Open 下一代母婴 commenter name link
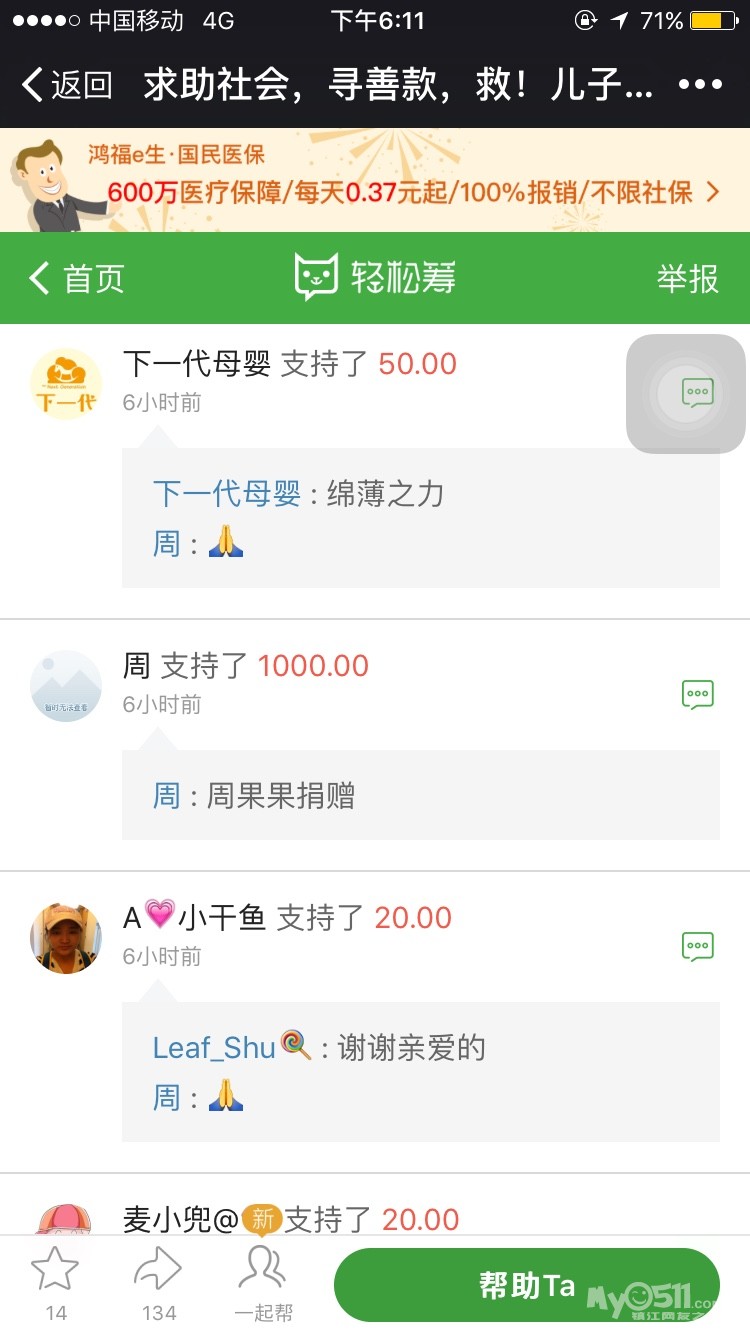This screenshot has height=1334, width=750. (x=227, y=494)
